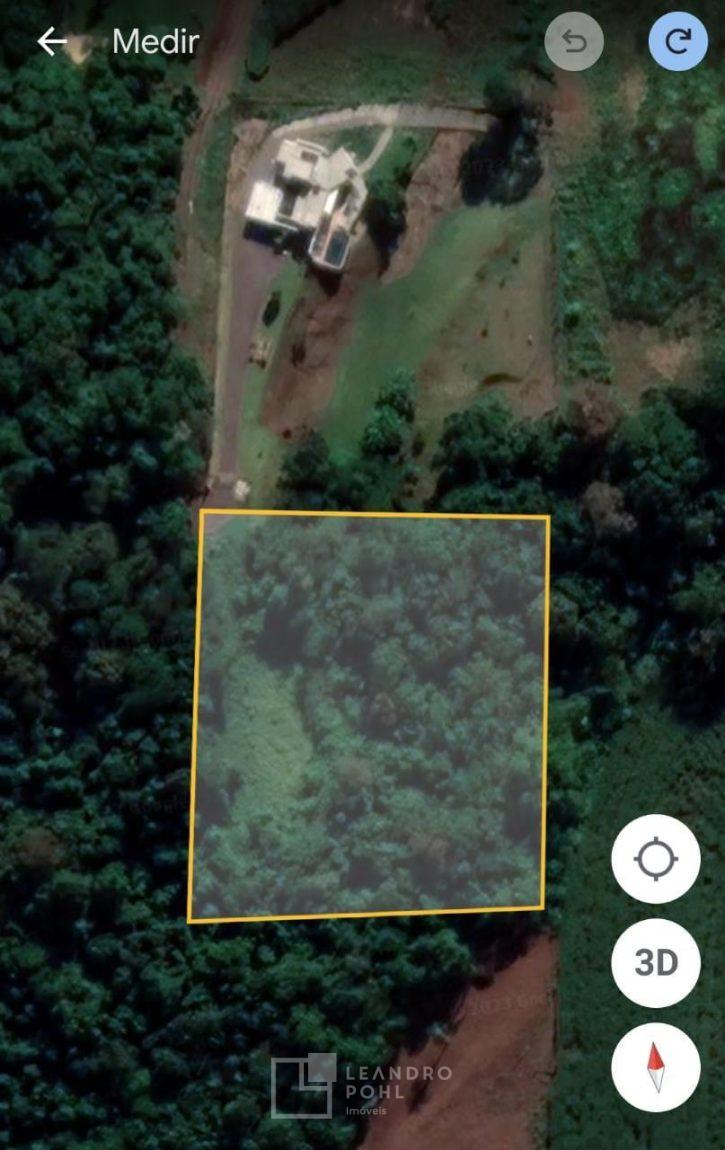Center map on my location
725x1150 pixels.
(656, 859)
